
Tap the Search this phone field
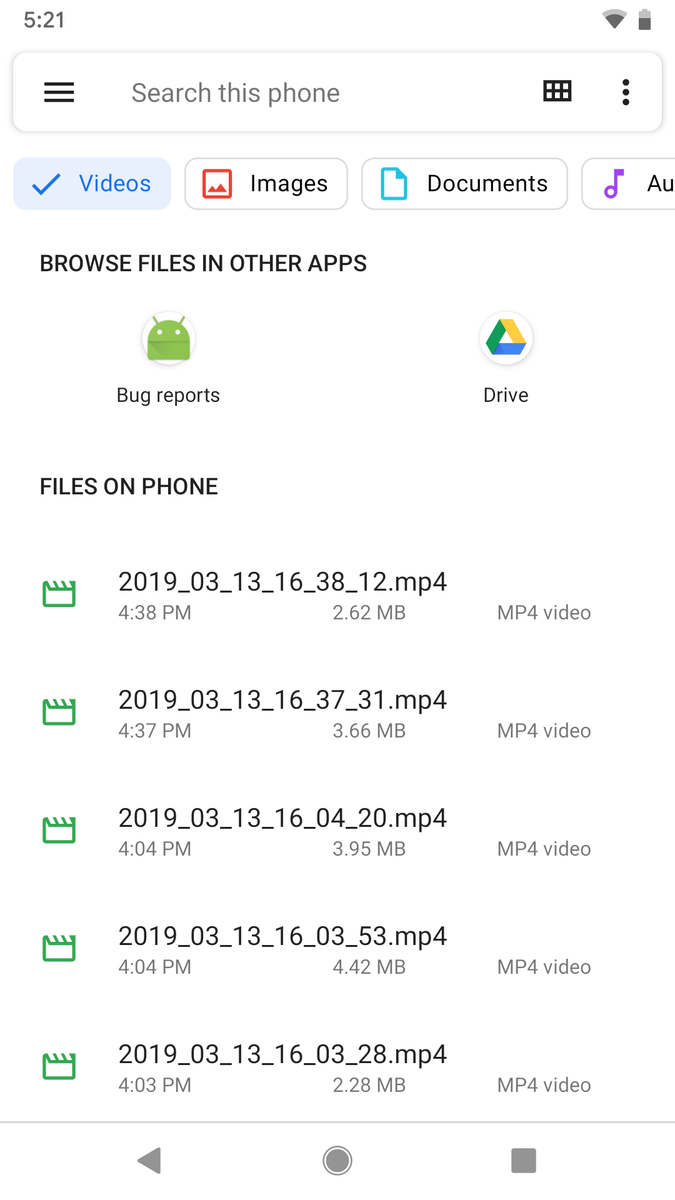point(300,93)
